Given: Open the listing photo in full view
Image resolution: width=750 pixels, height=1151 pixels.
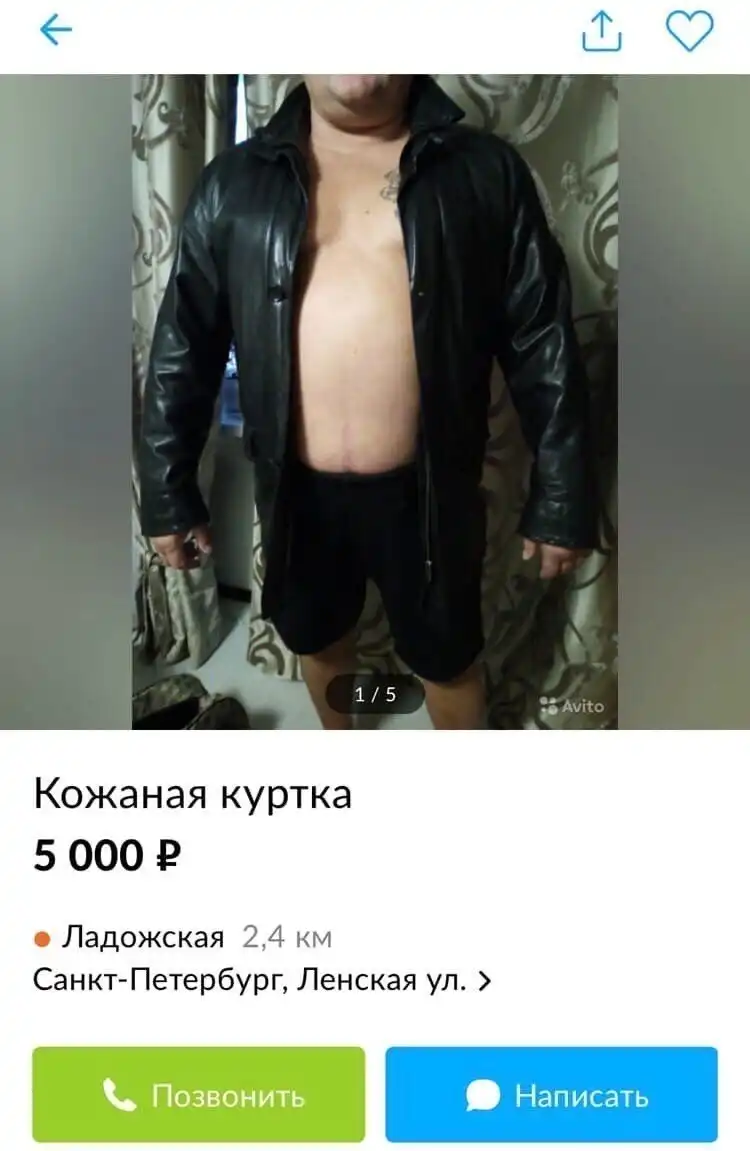Looking at the screenshot, I should (375, 400).
